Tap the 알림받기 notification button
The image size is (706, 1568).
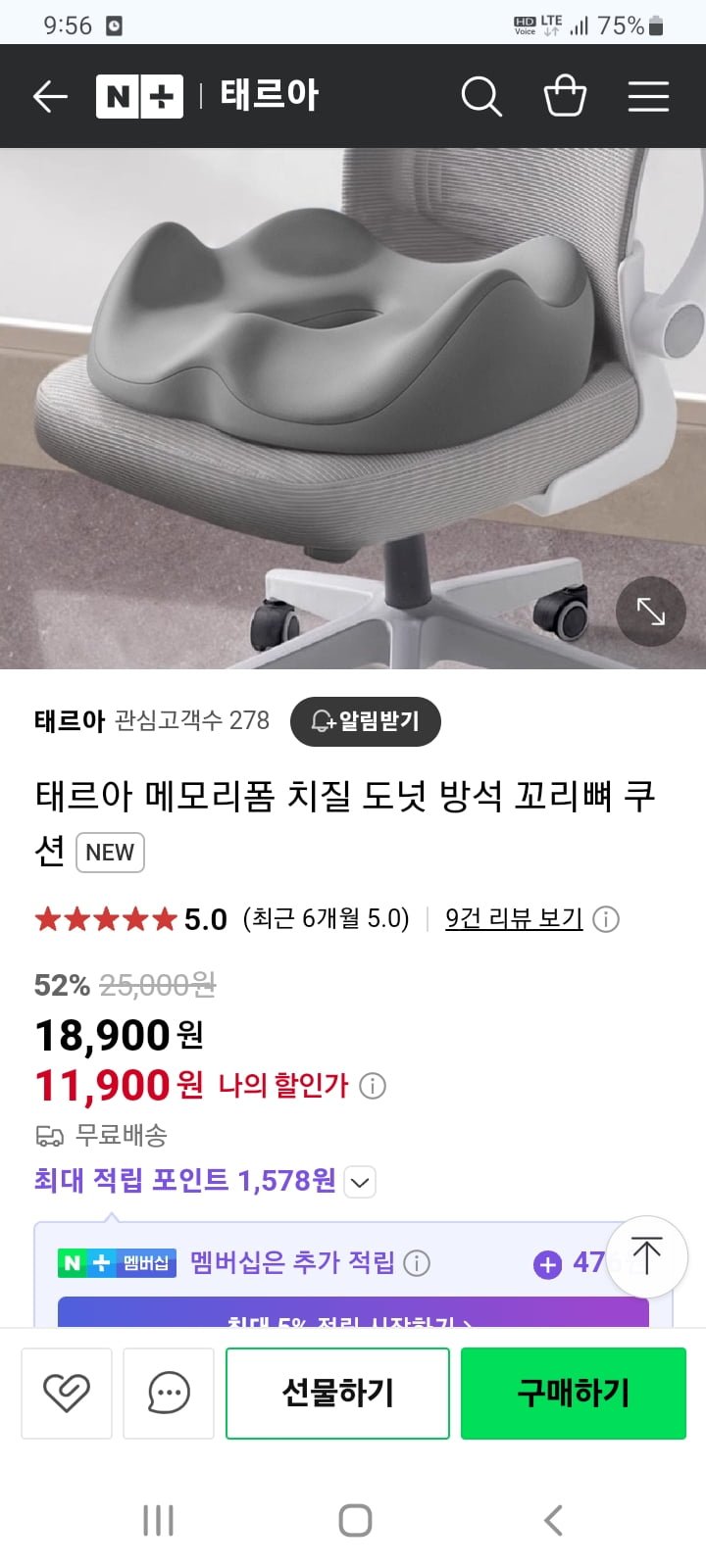(x=366, y=721)
